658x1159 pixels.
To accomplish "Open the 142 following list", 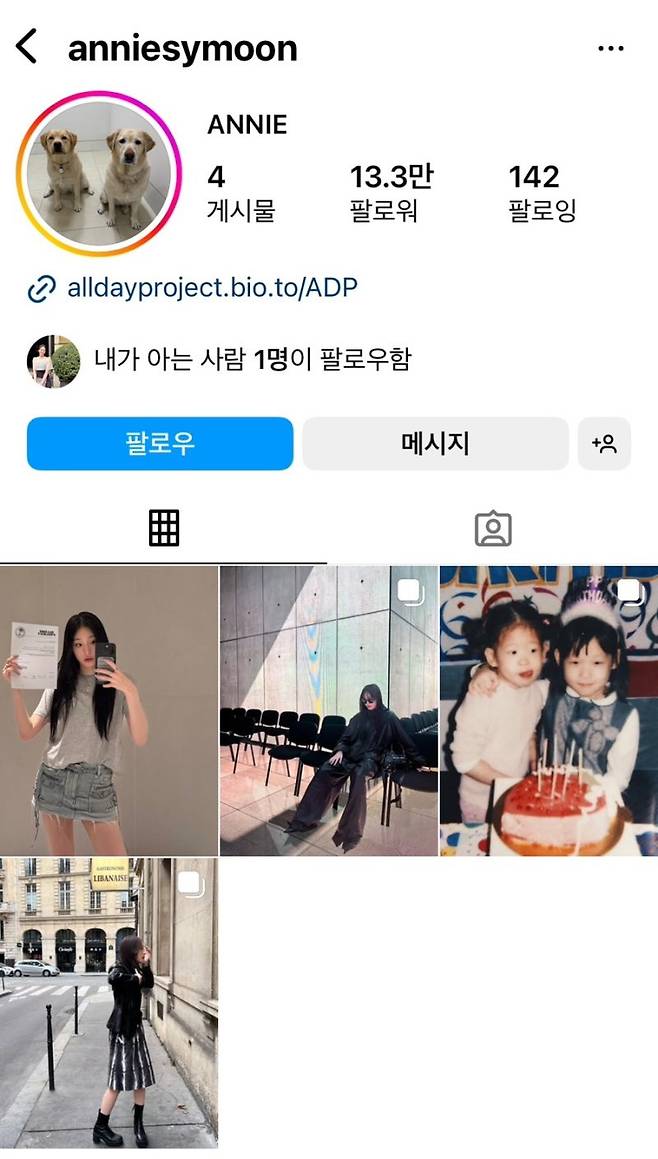I will point(541,192).
